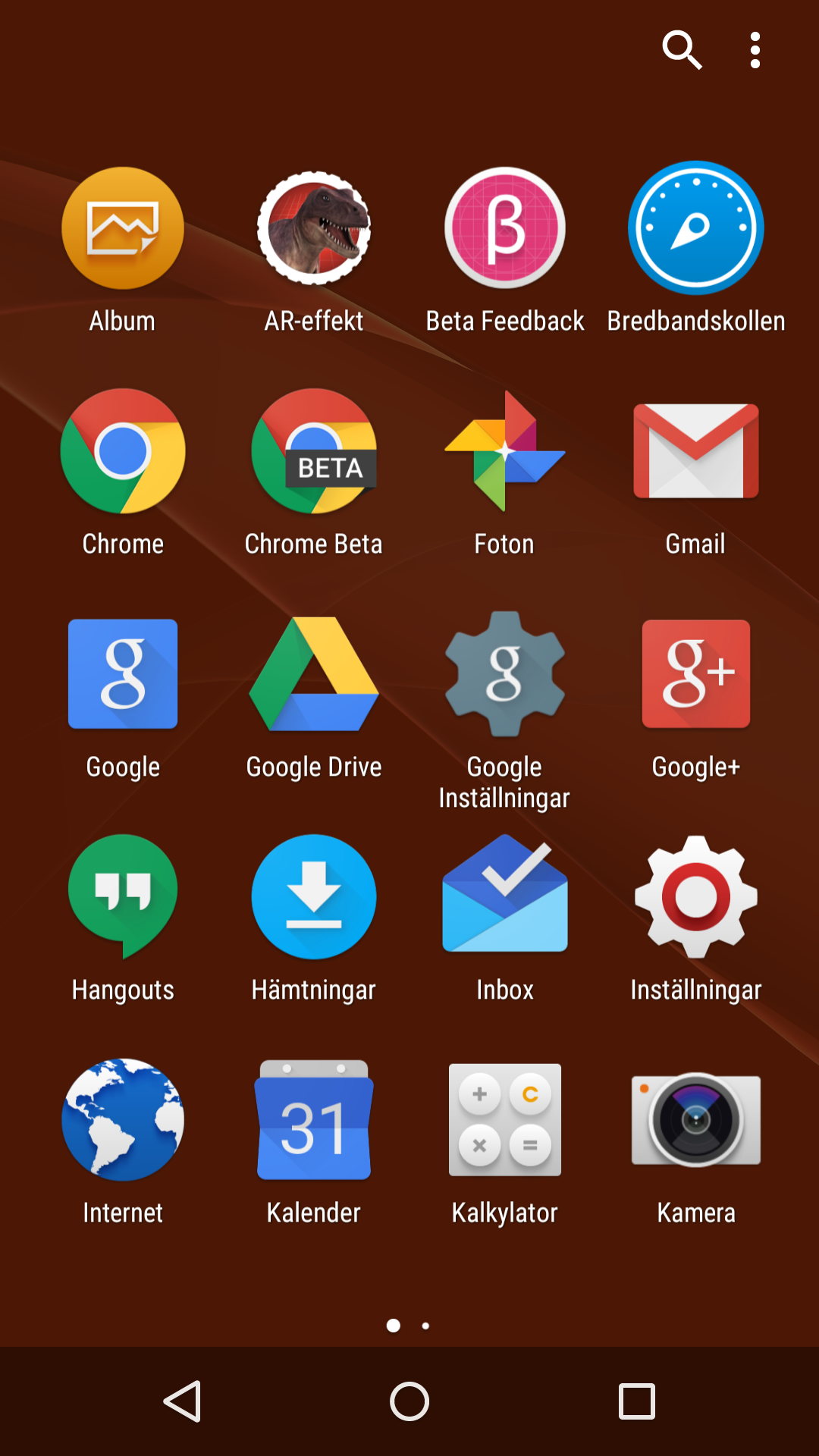Open Beta Feedback app
Screen dimensions: 819x1456
click(x=505, y=228)
